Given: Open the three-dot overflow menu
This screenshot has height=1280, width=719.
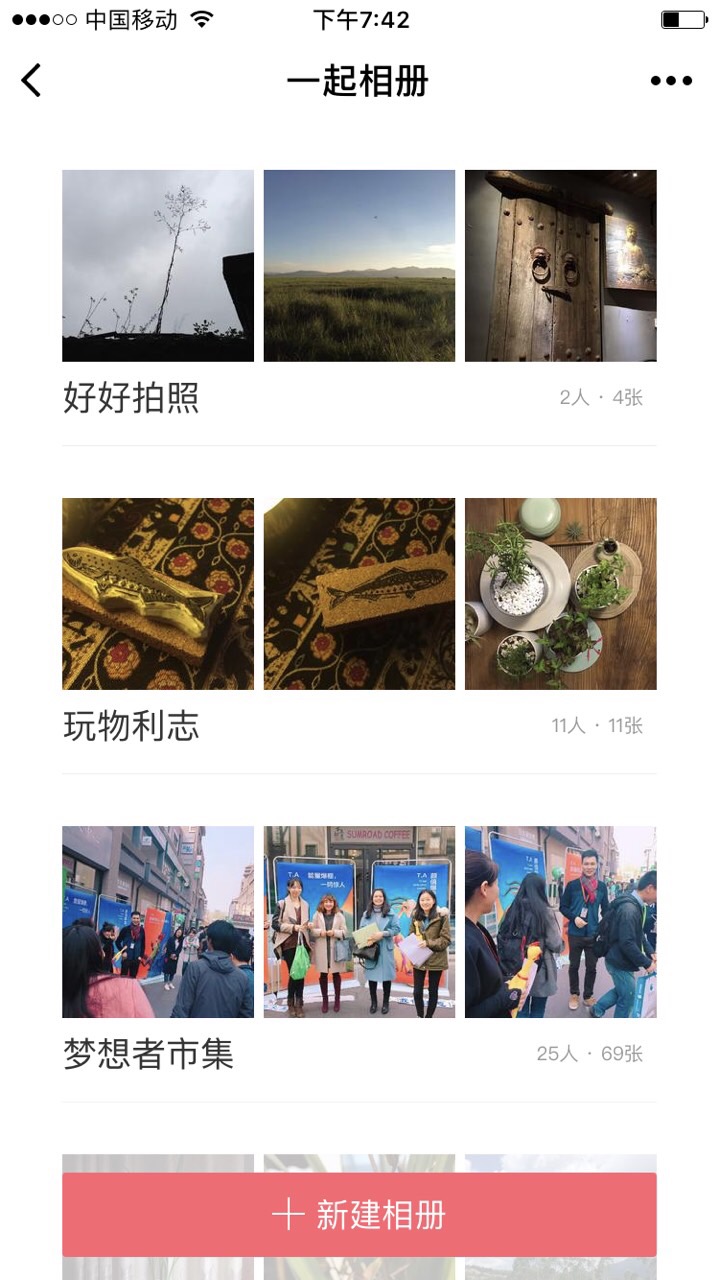Looking at the screenshot, I should tap(670, 81).
